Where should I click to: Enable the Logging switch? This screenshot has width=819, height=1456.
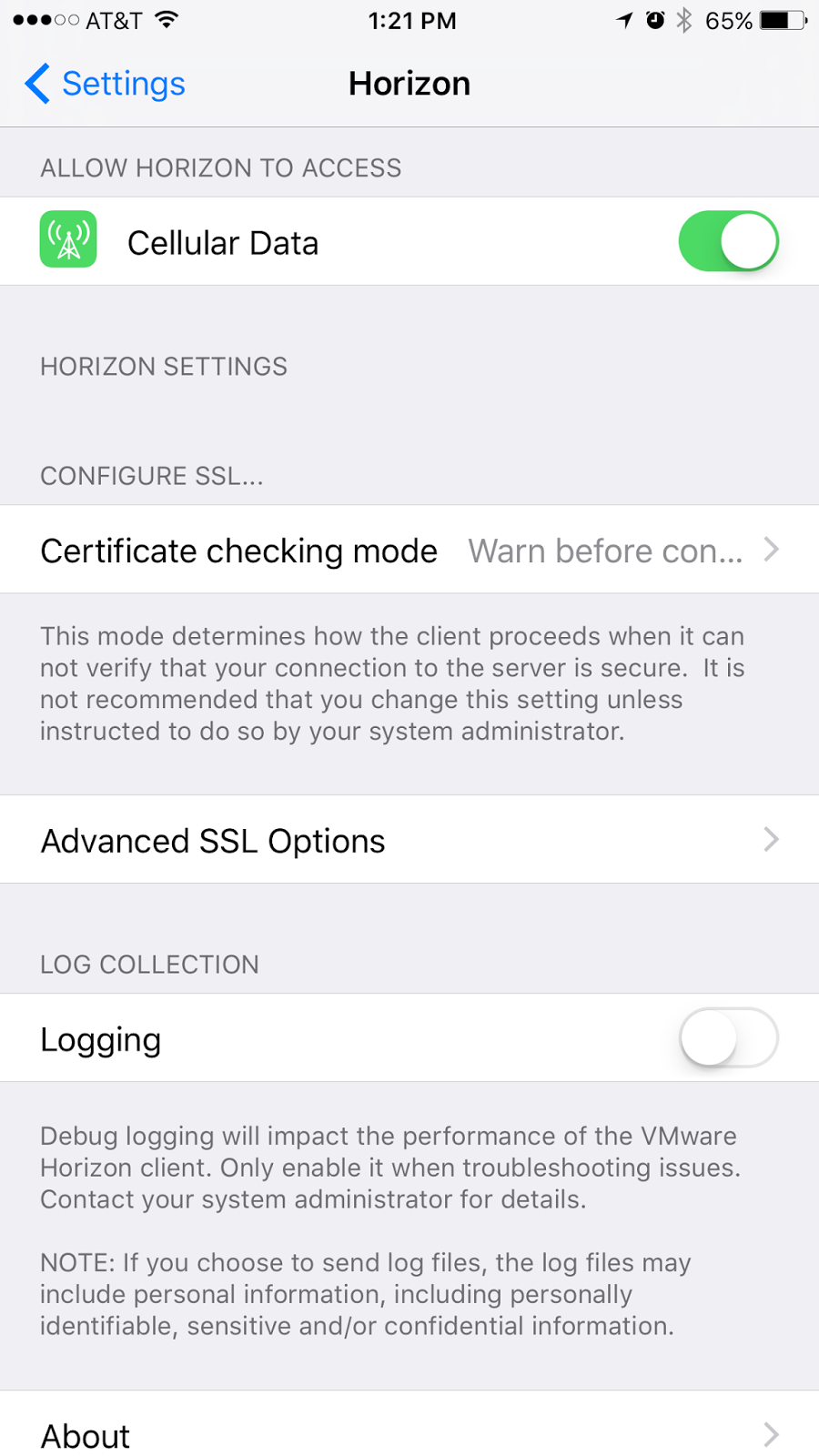tap(728, 1037)
